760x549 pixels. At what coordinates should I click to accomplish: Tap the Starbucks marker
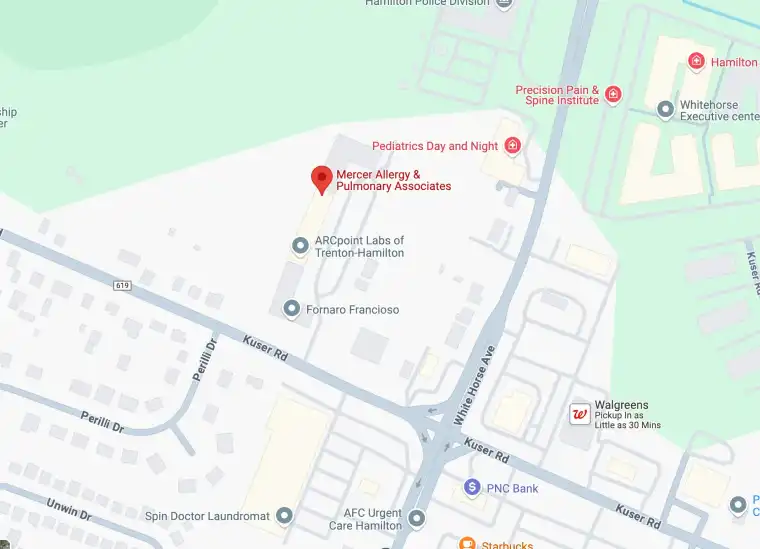click(x=467, y=543)
